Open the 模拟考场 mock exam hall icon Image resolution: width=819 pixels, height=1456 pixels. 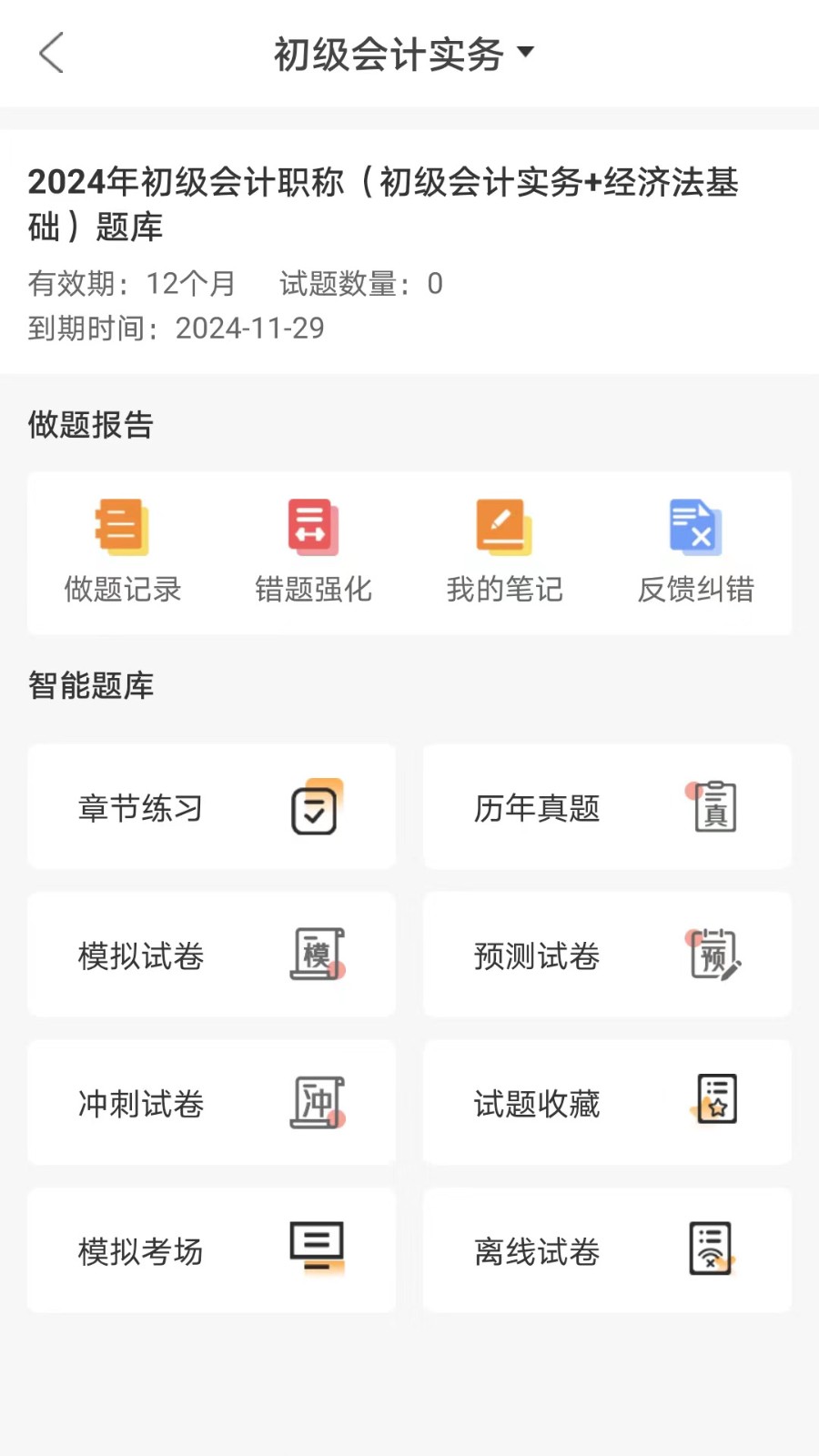318,1250
